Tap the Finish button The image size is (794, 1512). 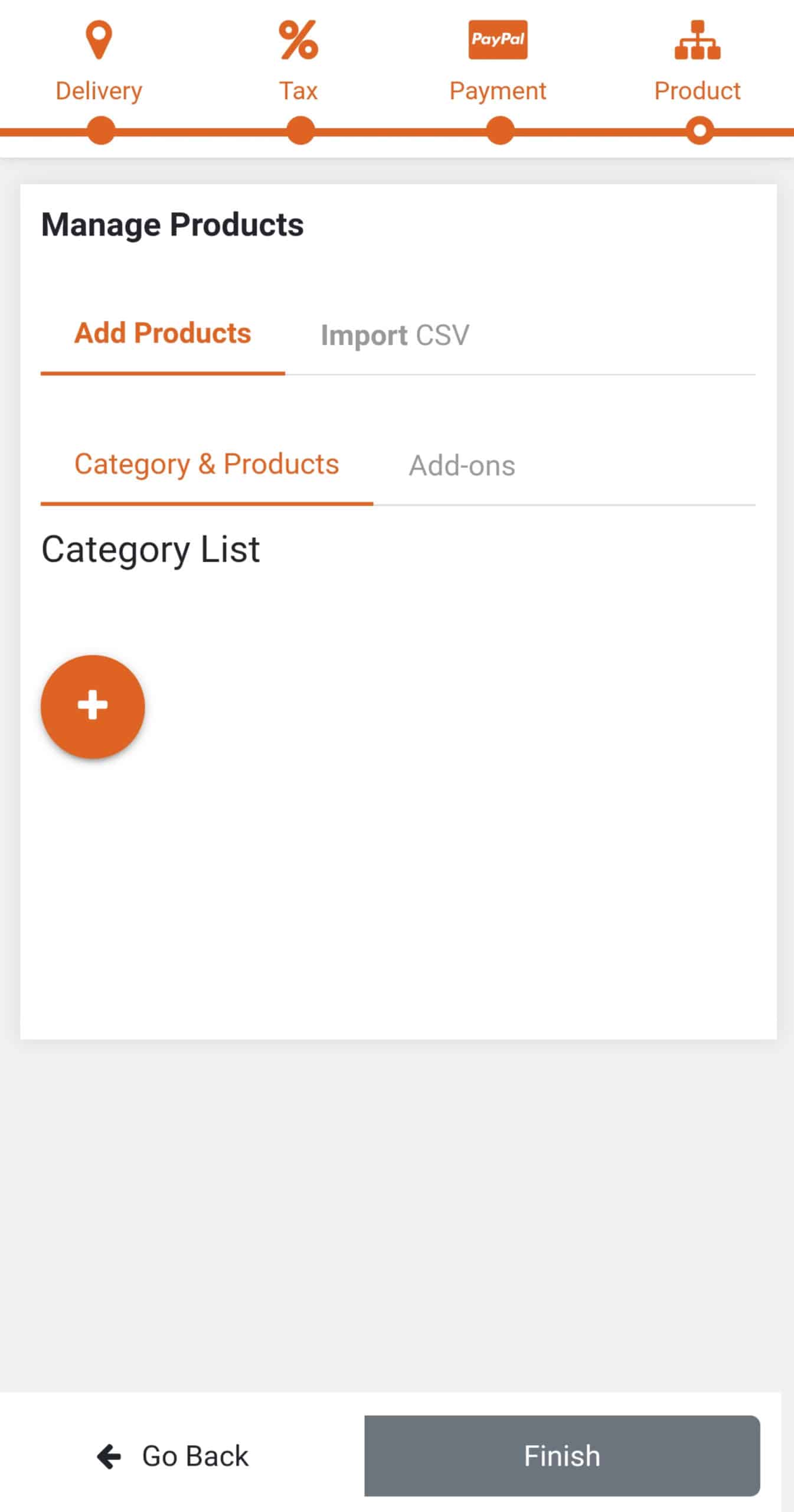(562, 1455)
